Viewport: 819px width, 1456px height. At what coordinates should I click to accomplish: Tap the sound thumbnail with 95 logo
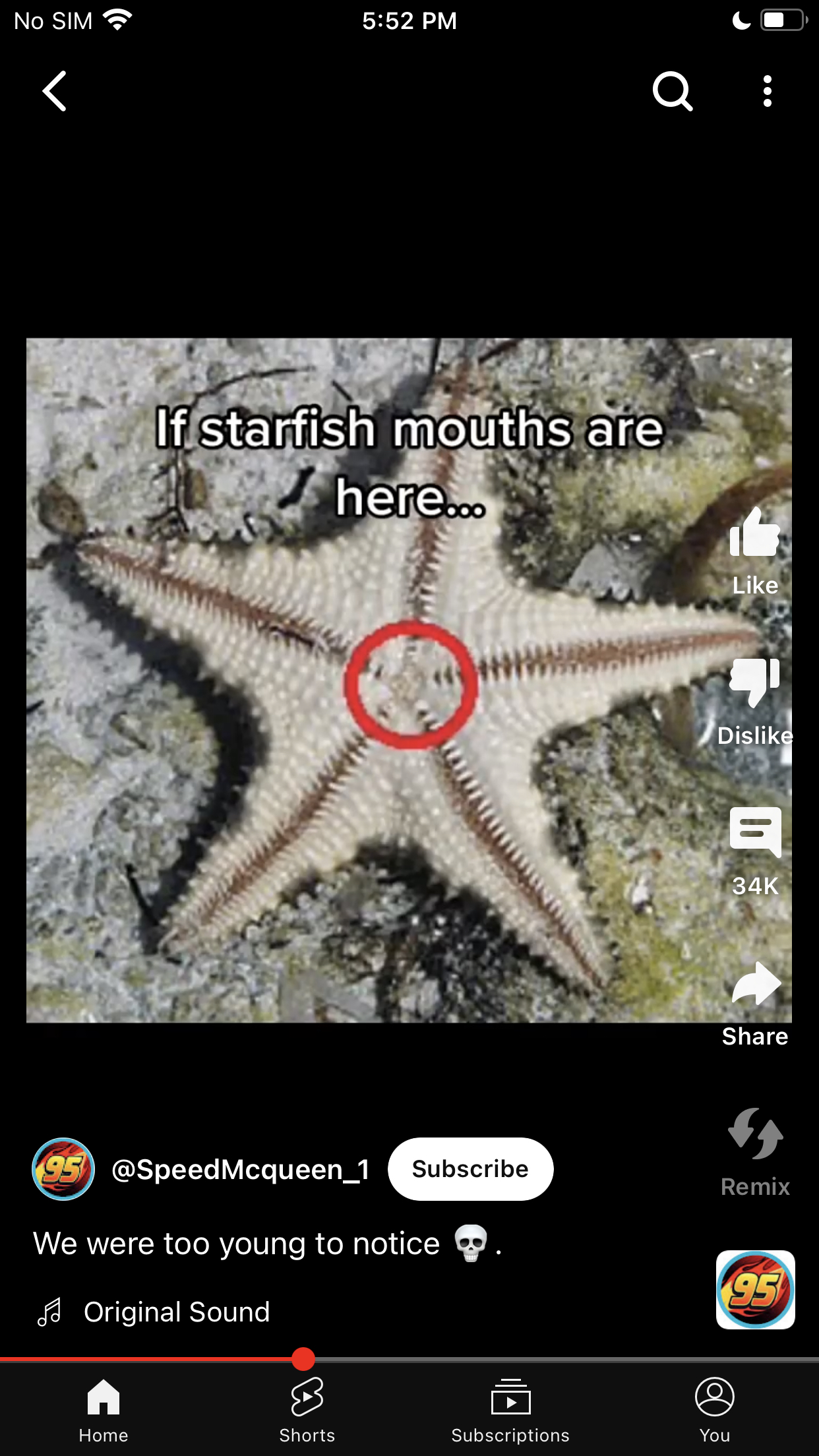click(755, 1289)
